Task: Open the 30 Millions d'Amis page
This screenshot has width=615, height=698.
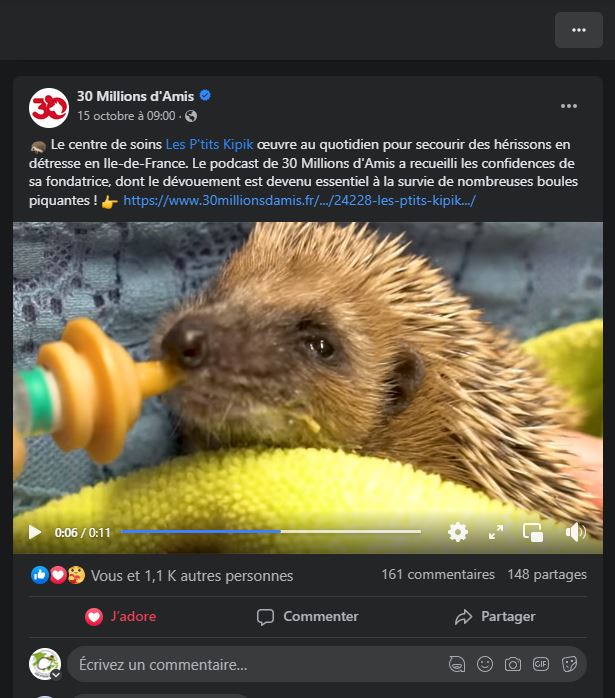Action: click(135, 96)
